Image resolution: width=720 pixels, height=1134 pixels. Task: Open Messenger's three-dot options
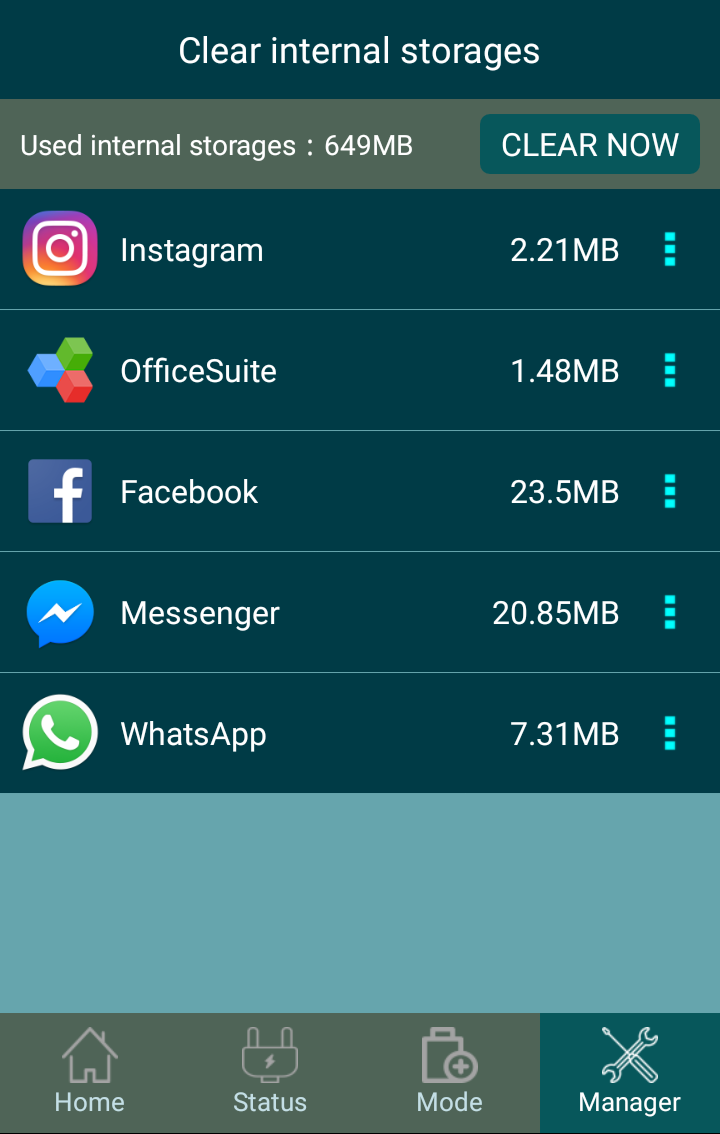670,613
